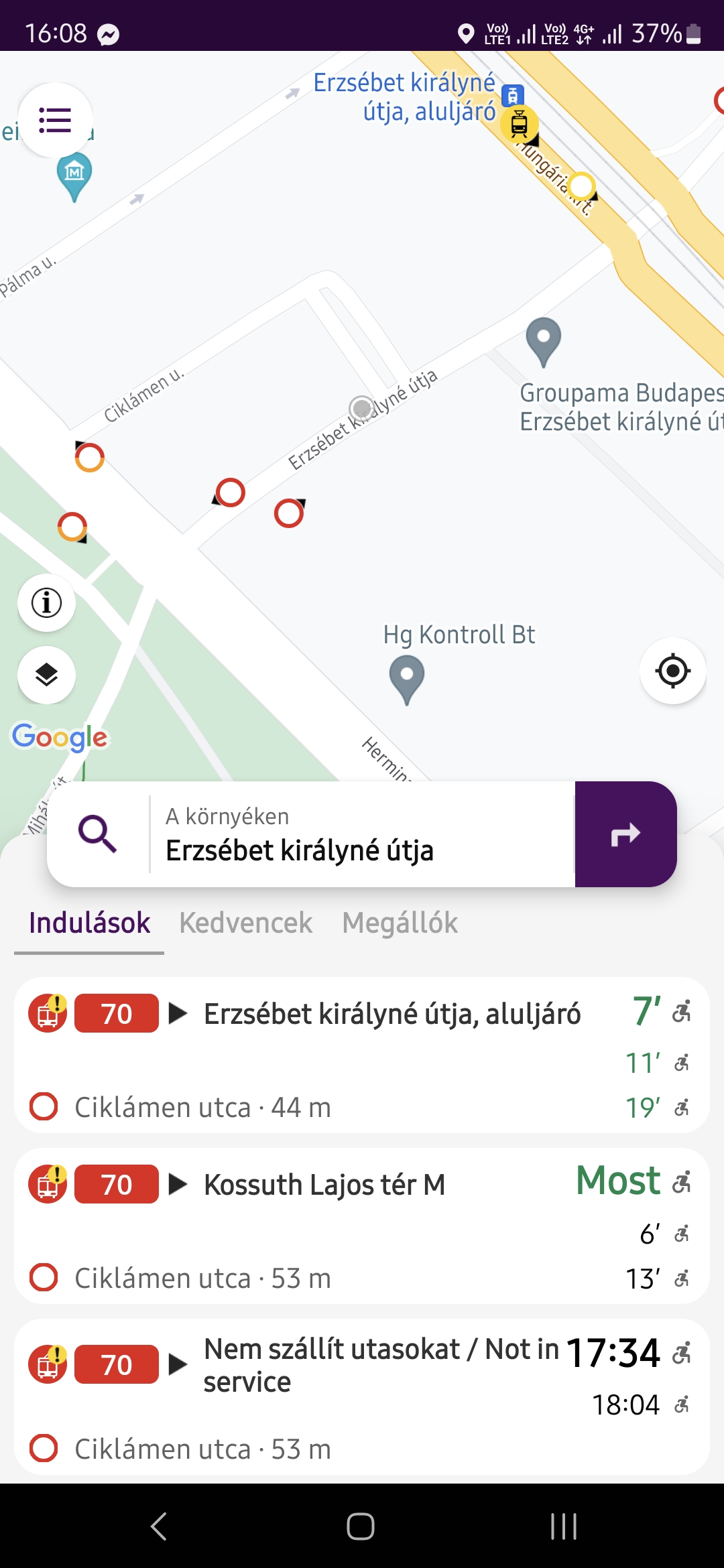Switch to the Kedvencek tab

245,923
